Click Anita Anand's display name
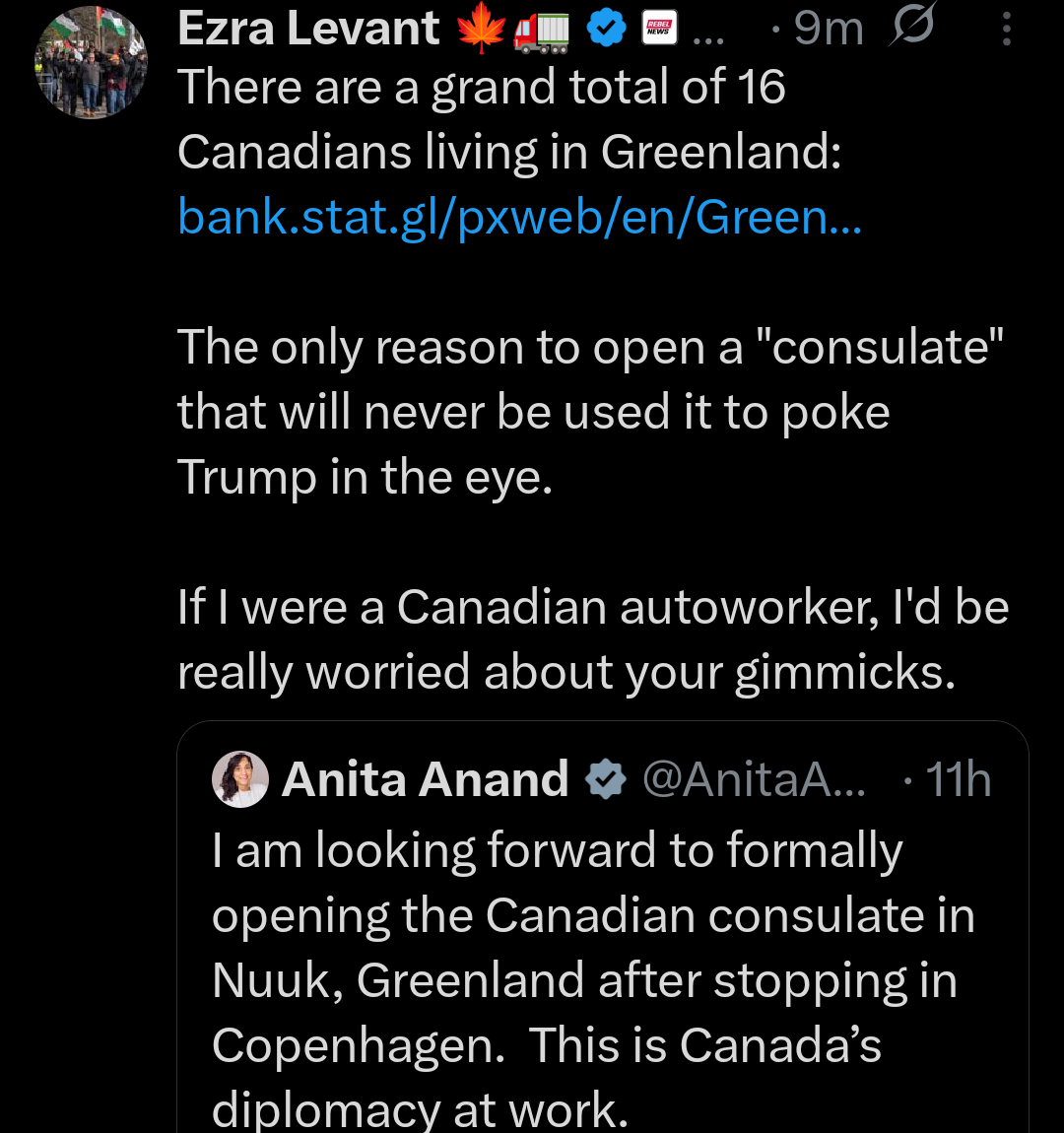This screenshot has height=1133, width=1064. (x=424, y=778)
